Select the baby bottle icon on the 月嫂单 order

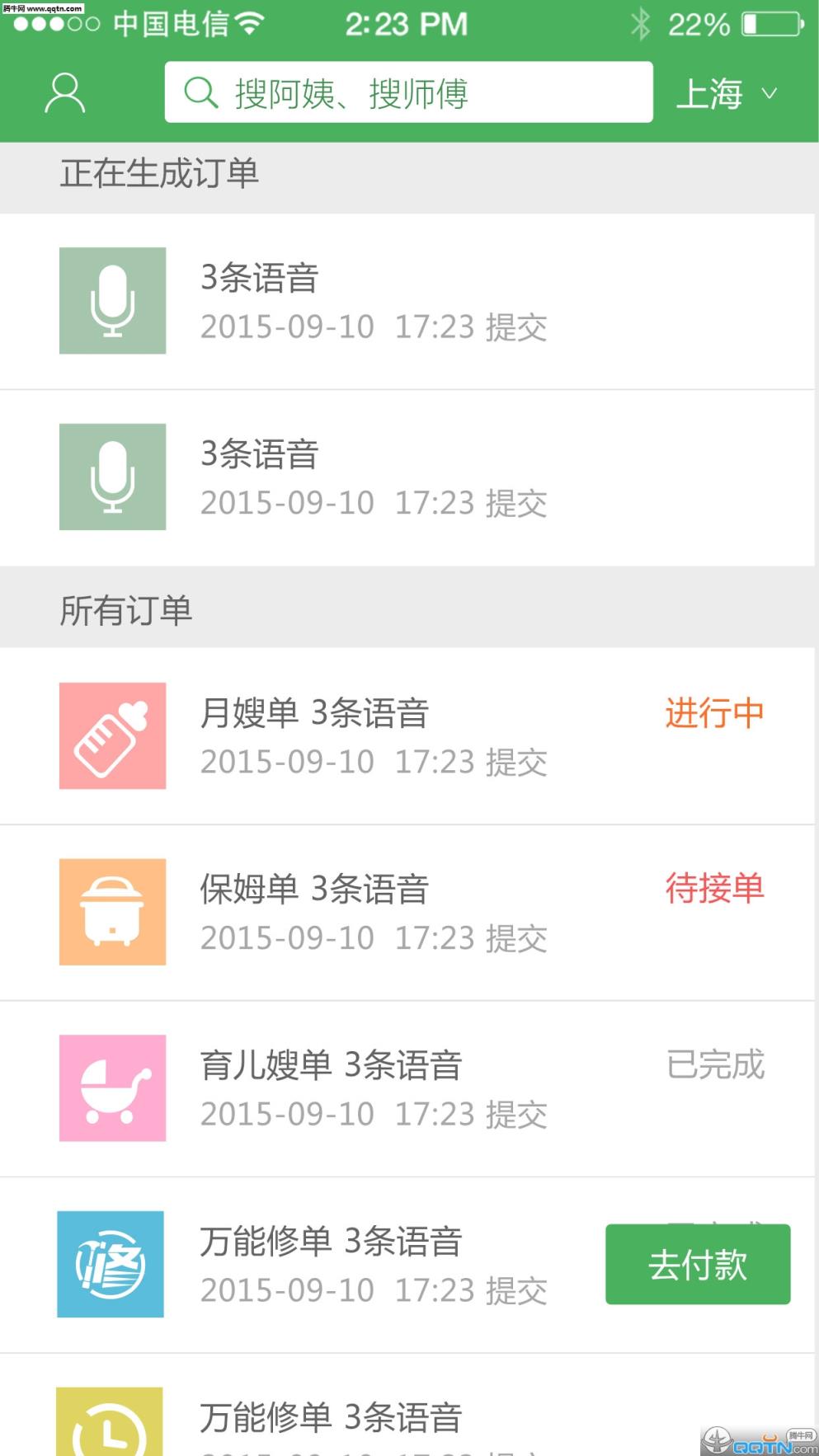[x=111, y=735]
